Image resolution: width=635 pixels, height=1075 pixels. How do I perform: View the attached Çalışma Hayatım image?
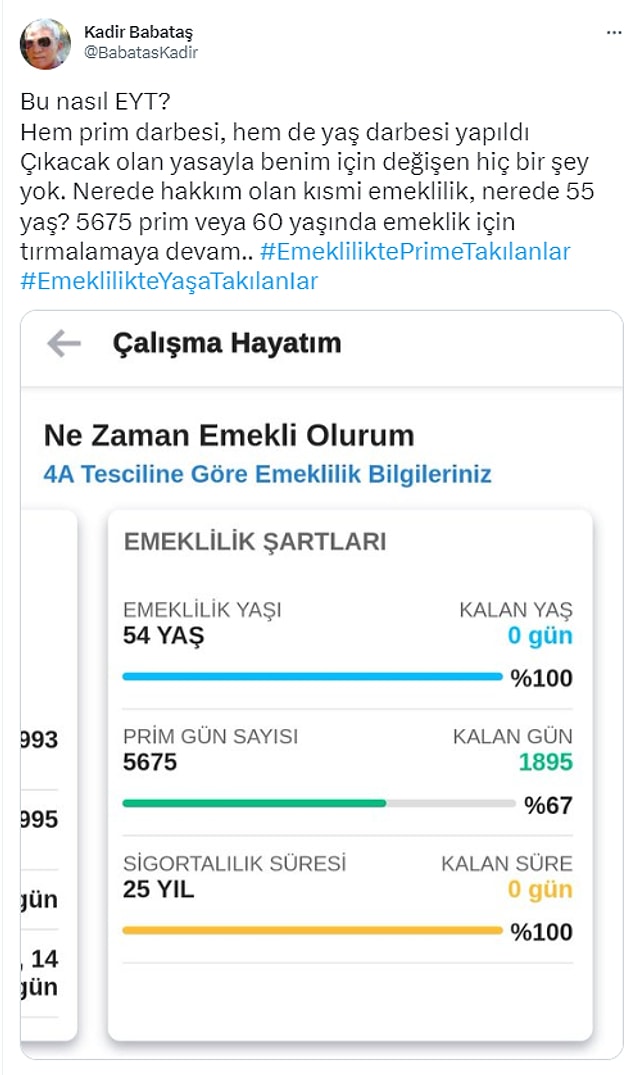(x=321, y=684)
